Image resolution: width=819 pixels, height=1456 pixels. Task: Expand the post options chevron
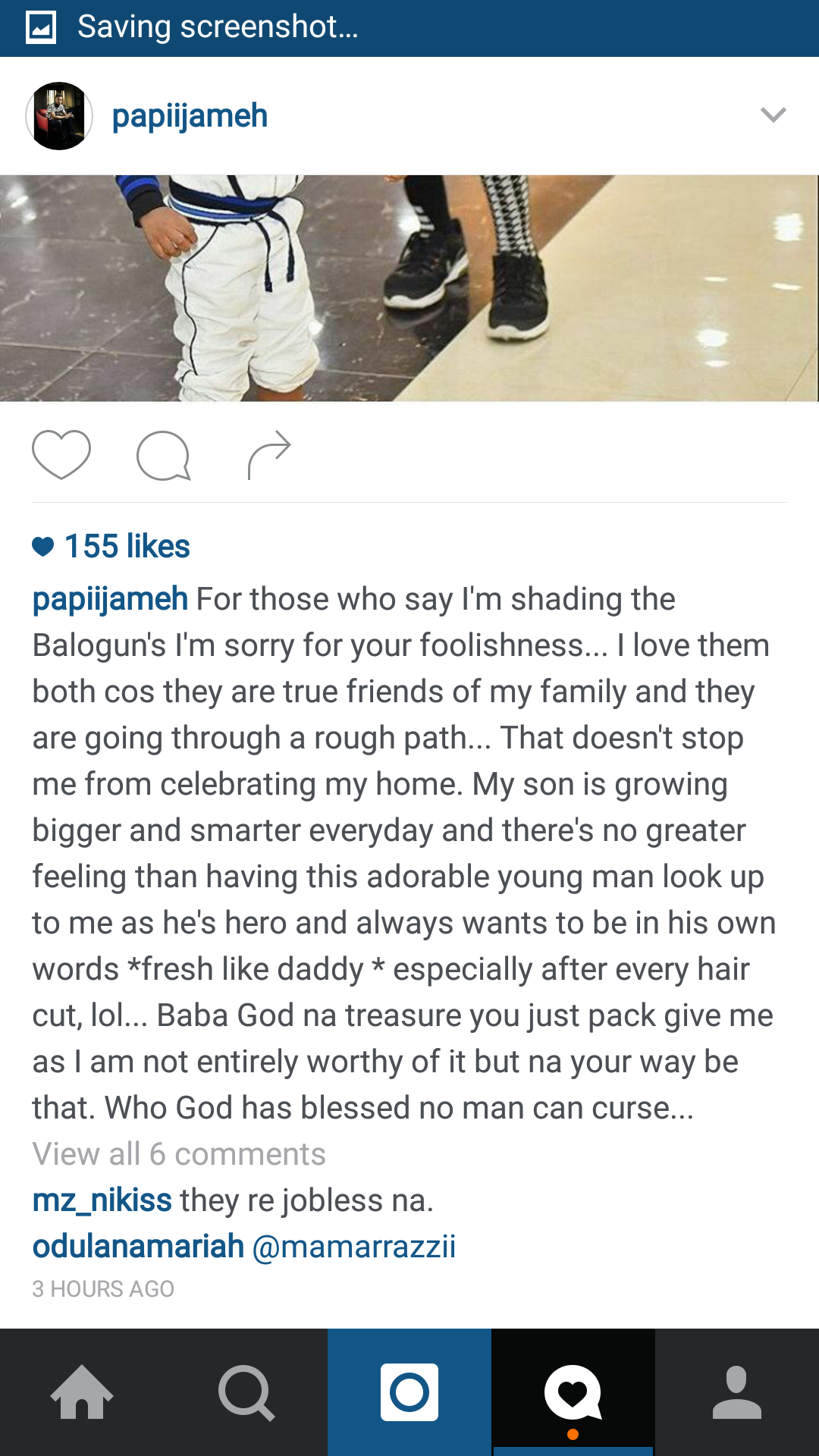773,115
